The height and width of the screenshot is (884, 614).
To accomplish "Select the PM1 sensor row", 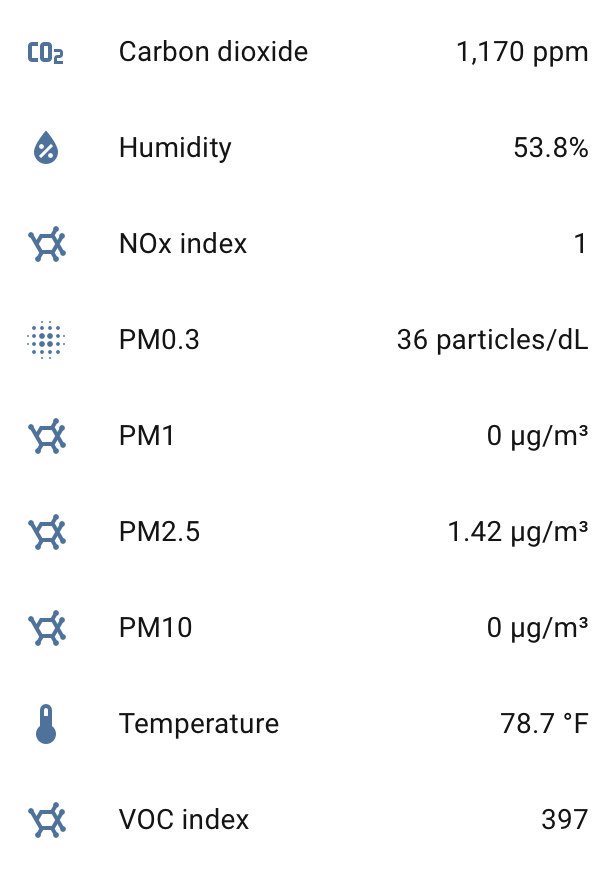I will 147,436.
